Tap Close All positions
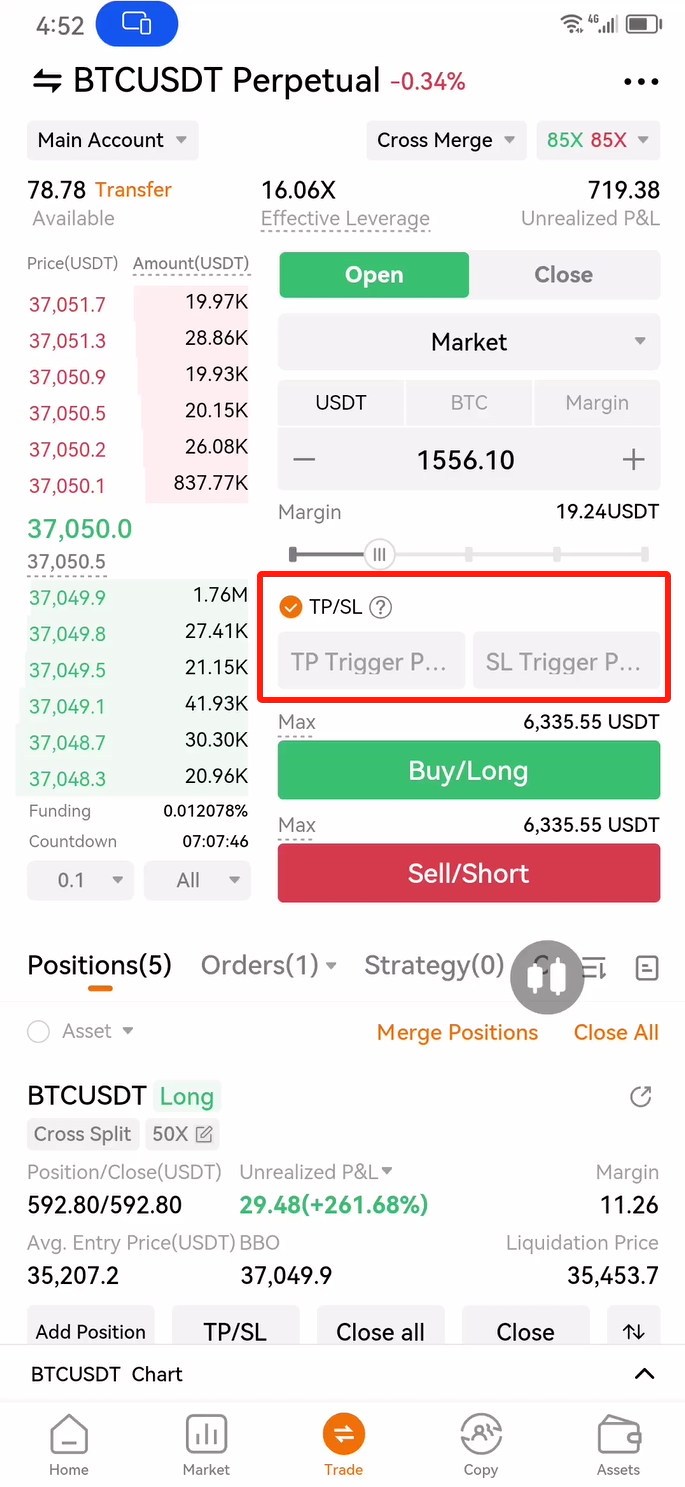This screenshot has width=685, height=1487. coord(616,1032)
